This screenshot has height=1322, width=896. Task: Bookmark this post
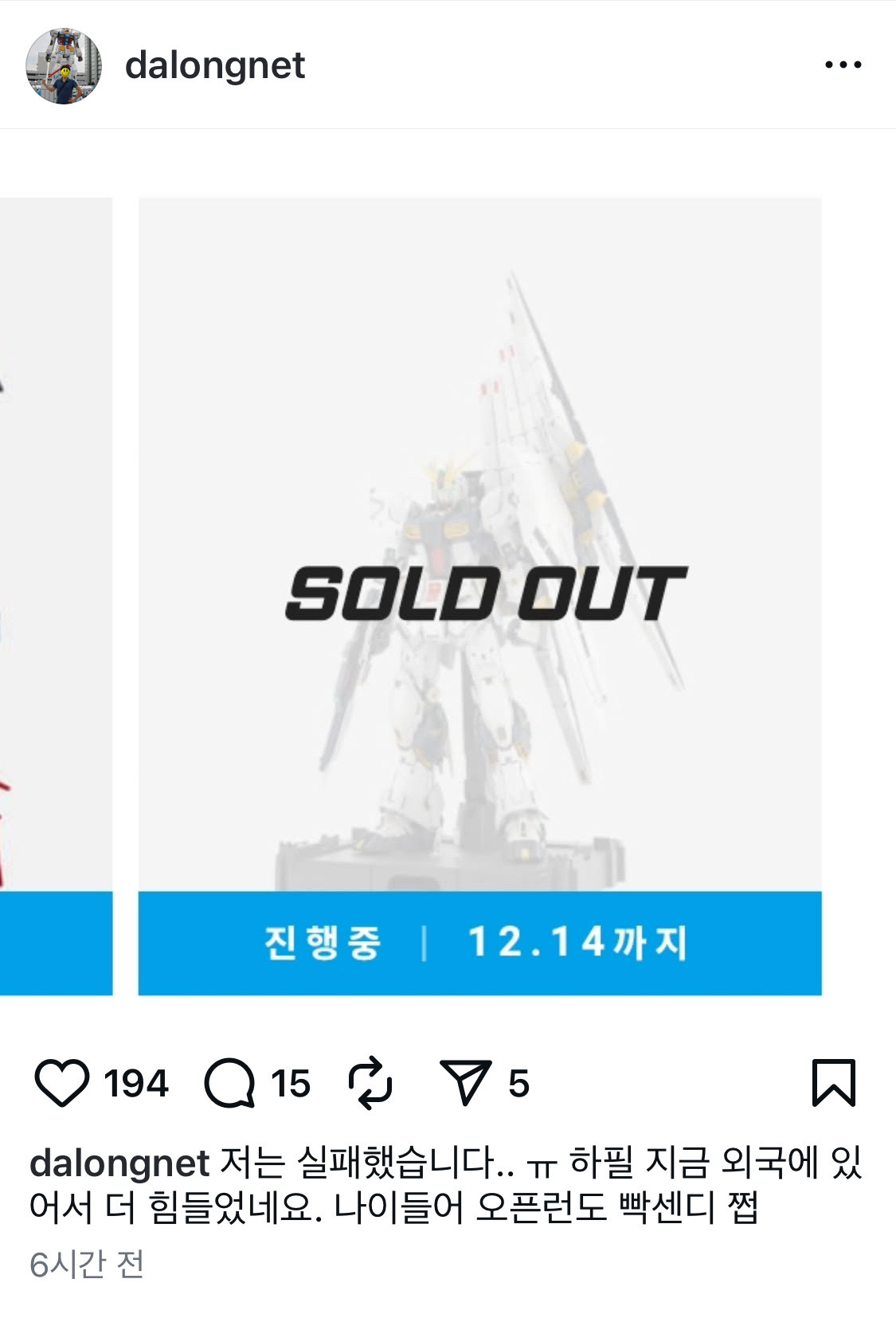833,1083
